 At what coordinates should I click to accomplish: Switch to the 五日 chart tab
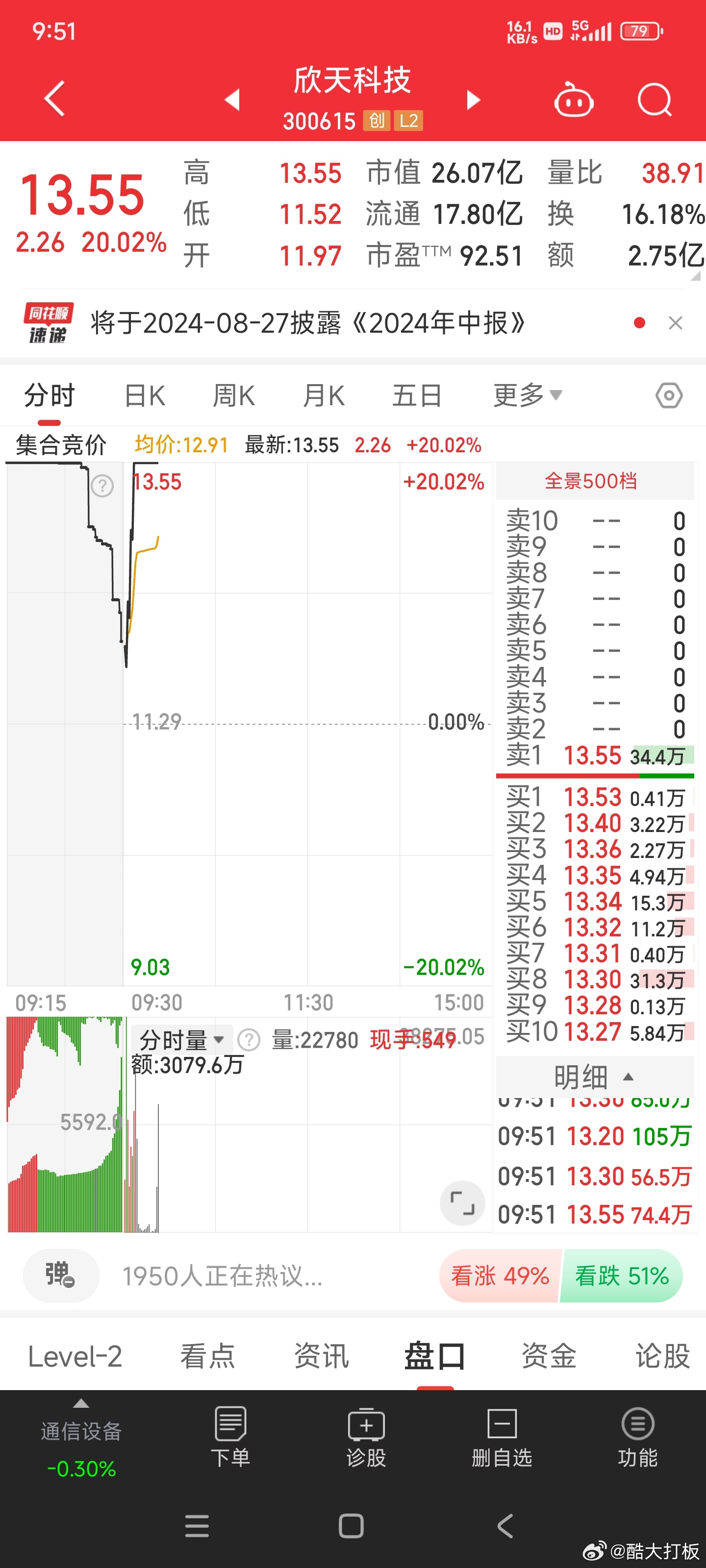(417, 395)
